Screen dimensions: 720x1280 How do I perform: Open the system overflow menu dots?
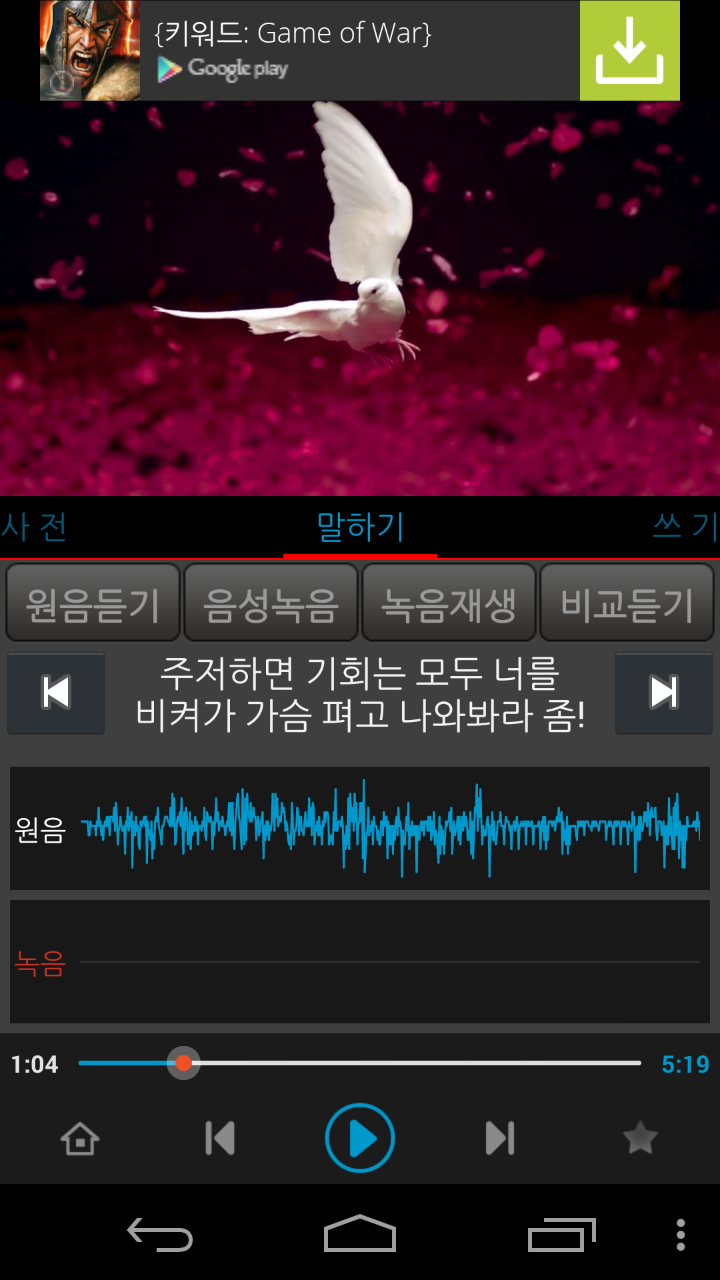pyautogui.click(x=681, y=1235)
